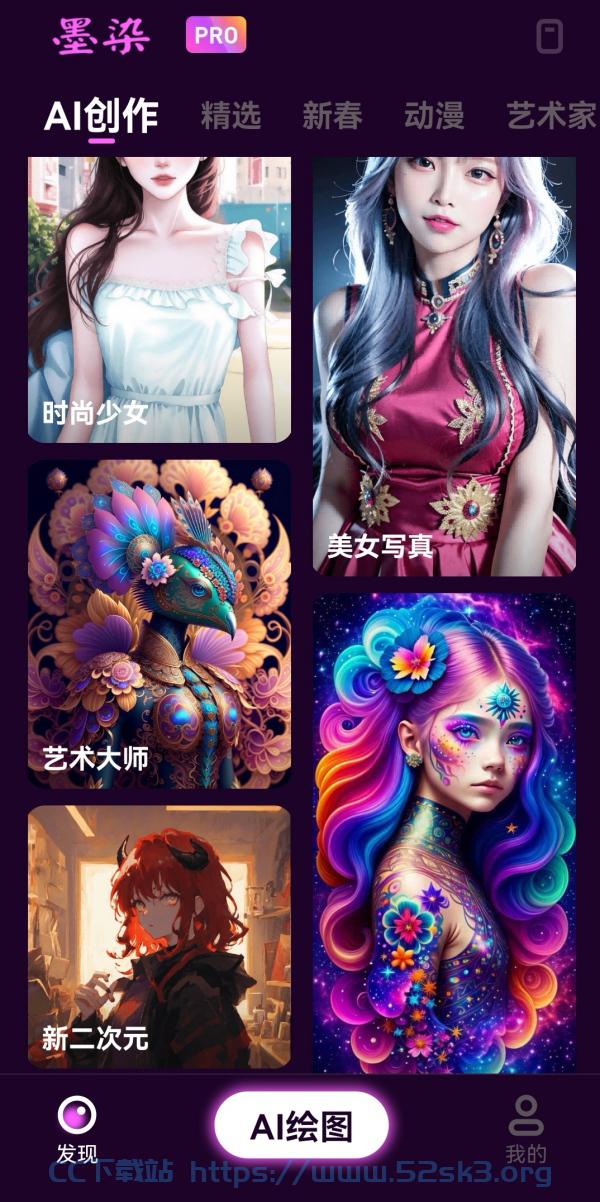Go to the 发现 tab
The image size is (600, 1202).
point(77,1129)
